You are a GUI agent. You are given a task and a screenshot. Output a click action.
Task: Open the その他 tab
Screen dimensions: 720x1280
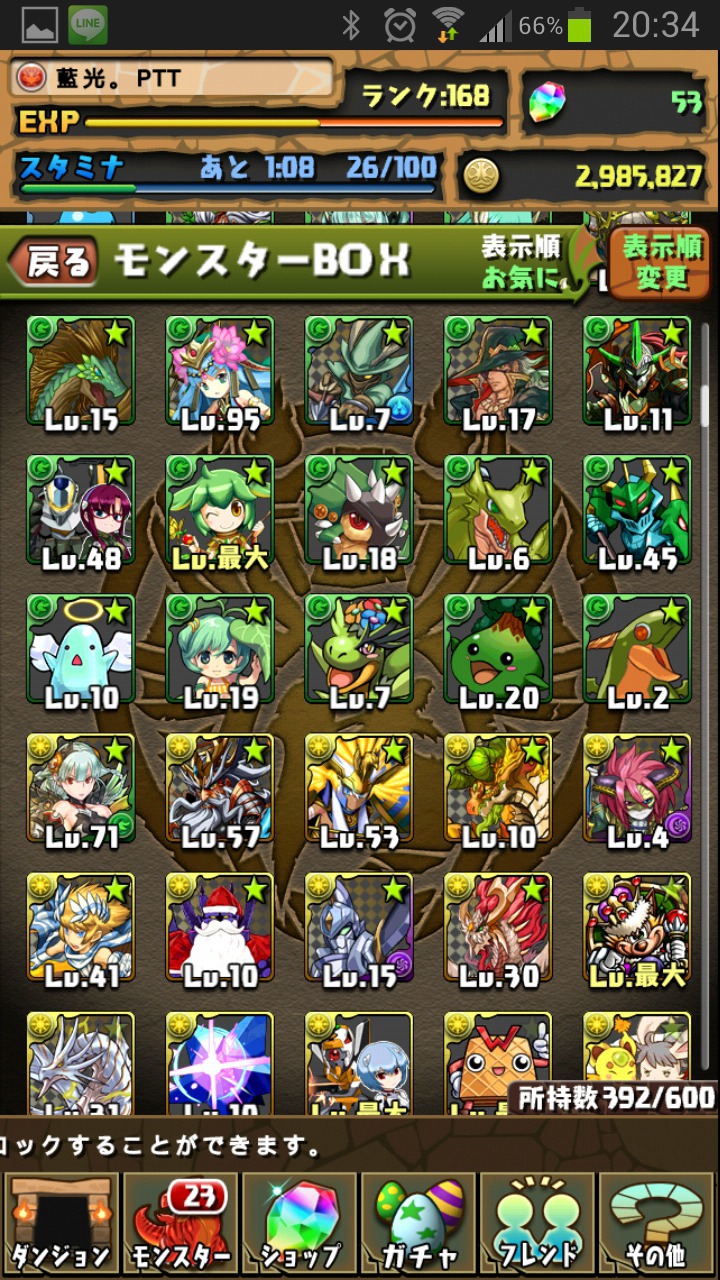(x=659, y=1225)
